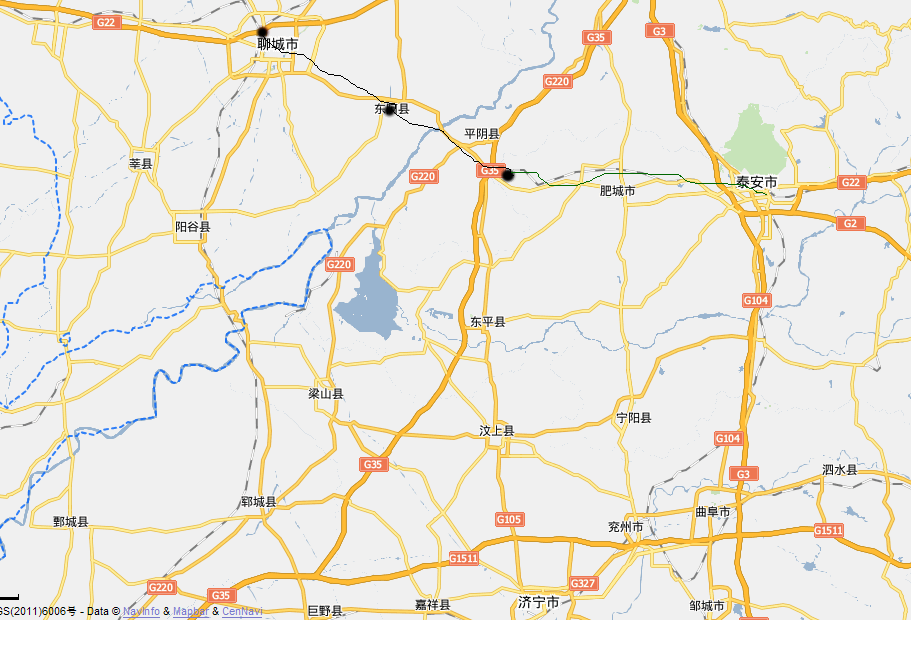Tap the route marker at 东阿县
Screen dimensions: 911x664
[390, 109]
